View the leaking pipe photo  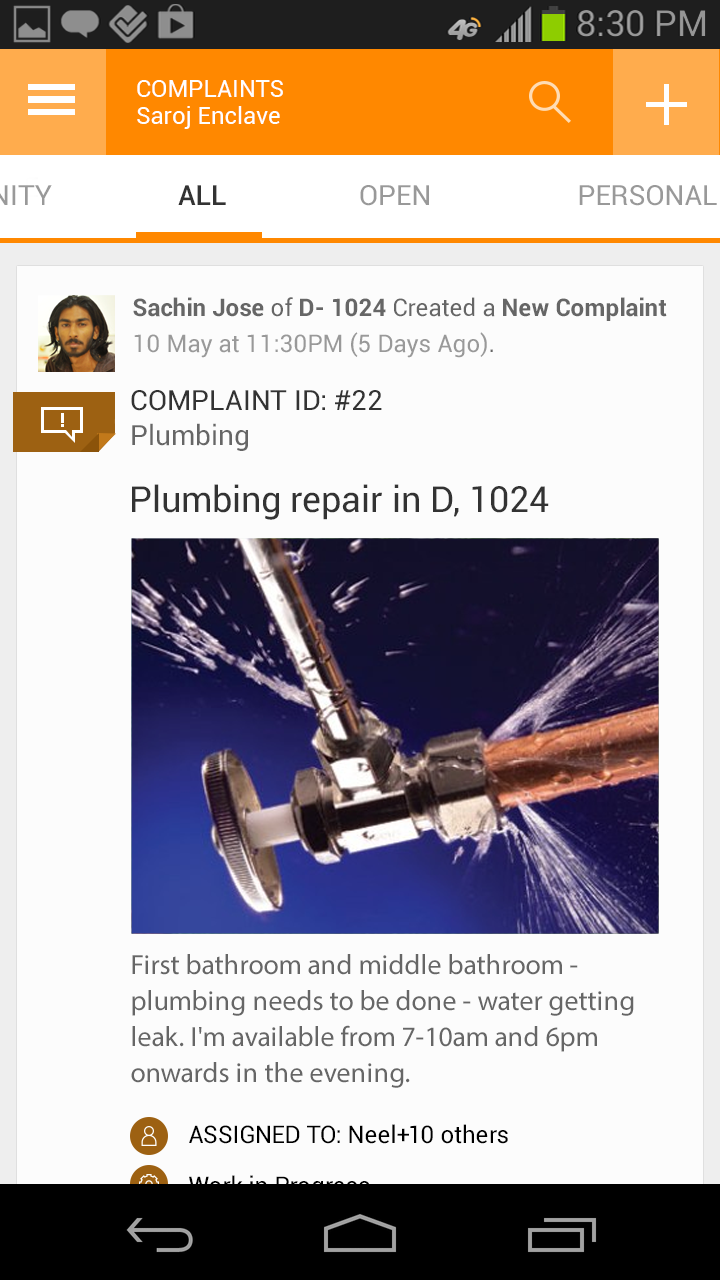click(x=395, y=736)
